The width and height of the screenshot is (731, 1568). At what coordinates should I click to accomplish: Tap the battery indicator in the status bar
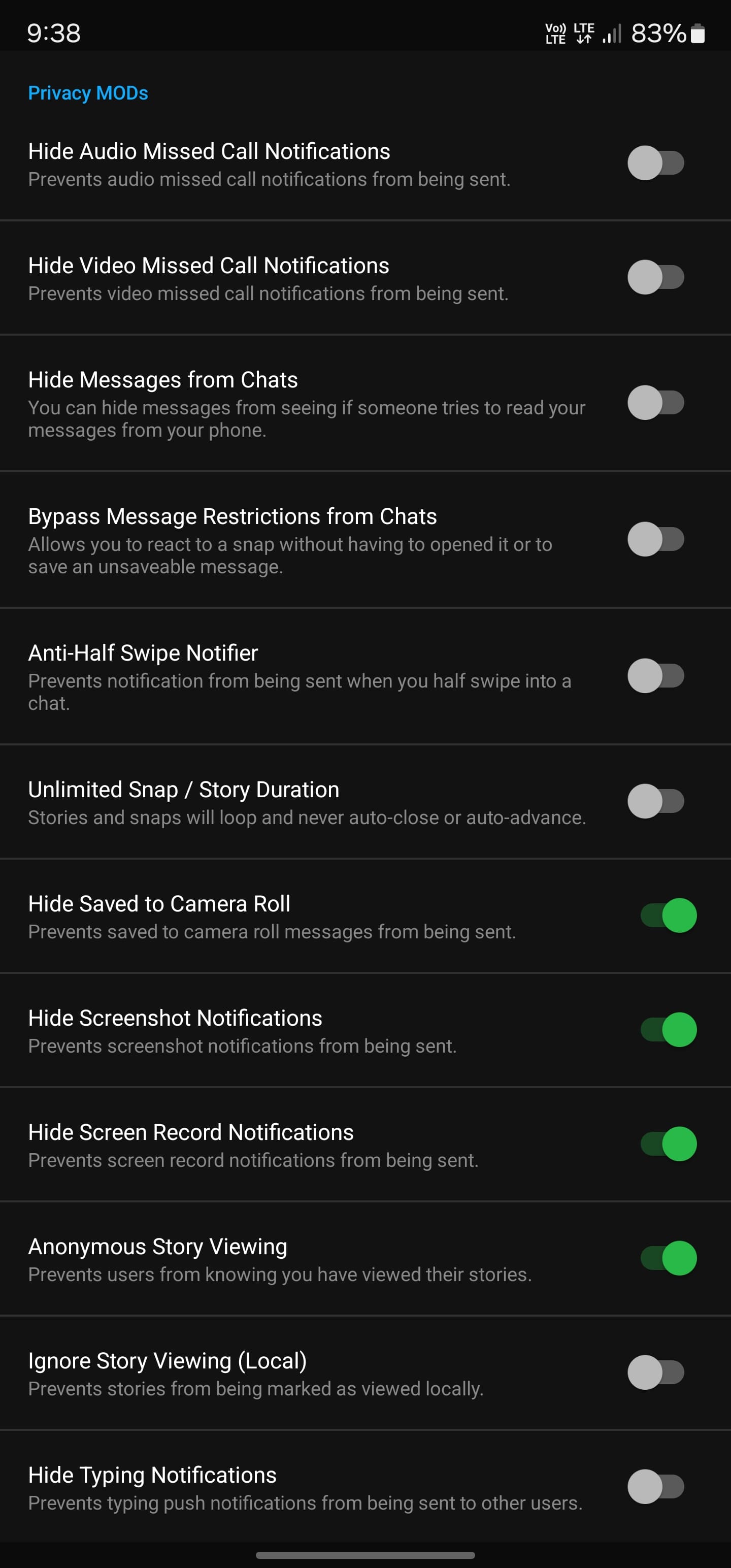(698, 34)
